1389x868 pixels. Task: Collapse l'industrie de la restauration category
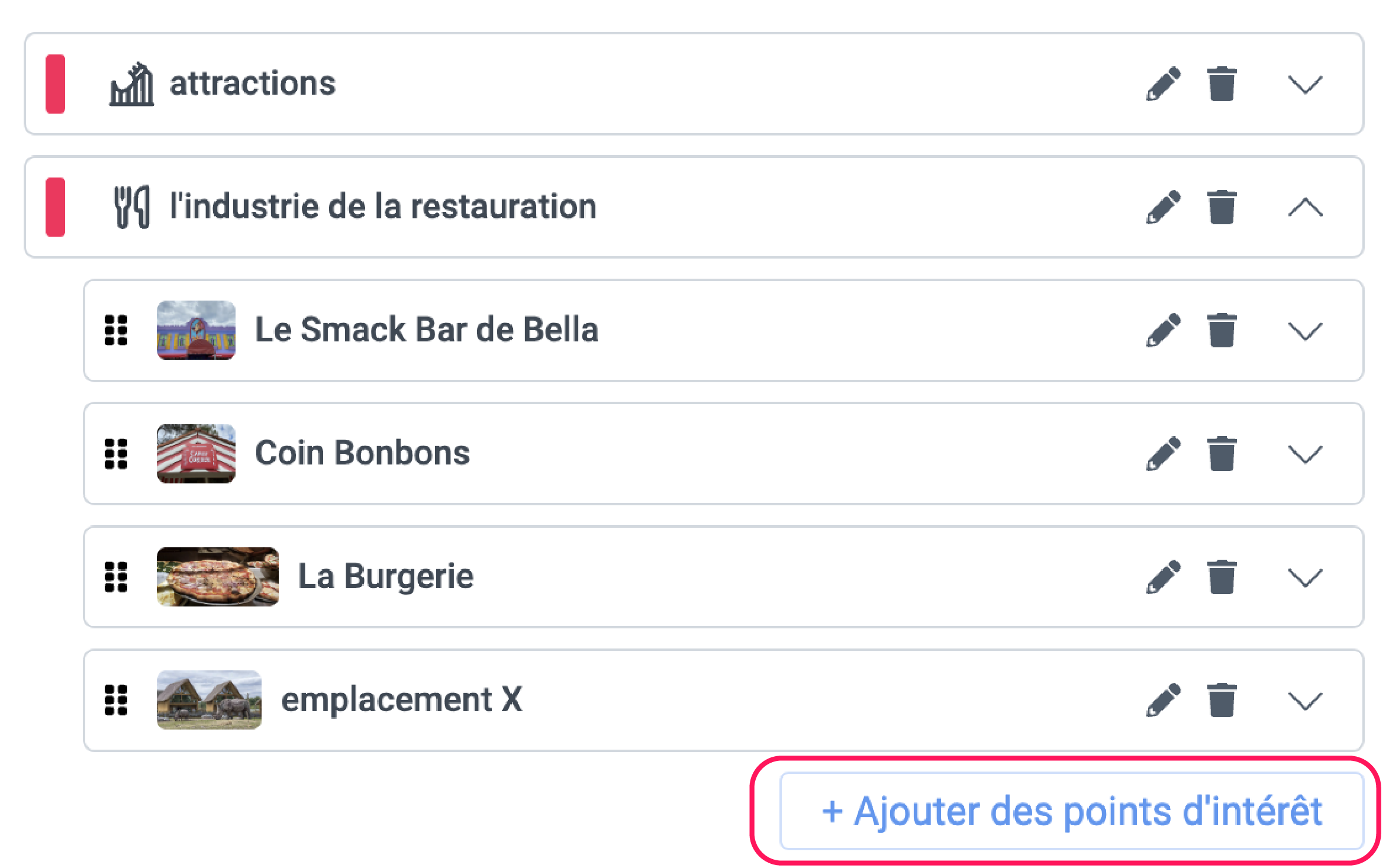pos(1304,207)
